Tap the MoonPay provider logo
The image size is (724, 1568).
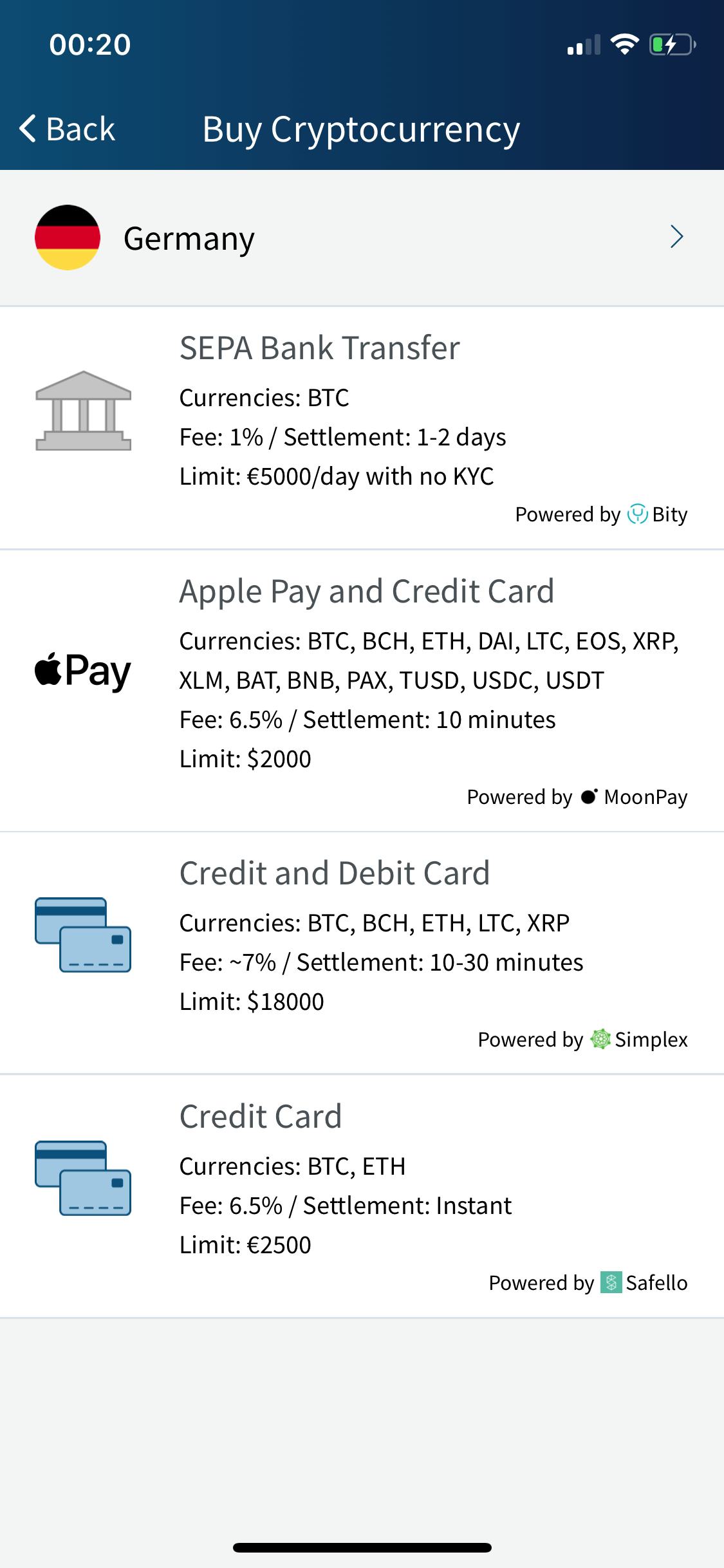[x=589, y=797]
